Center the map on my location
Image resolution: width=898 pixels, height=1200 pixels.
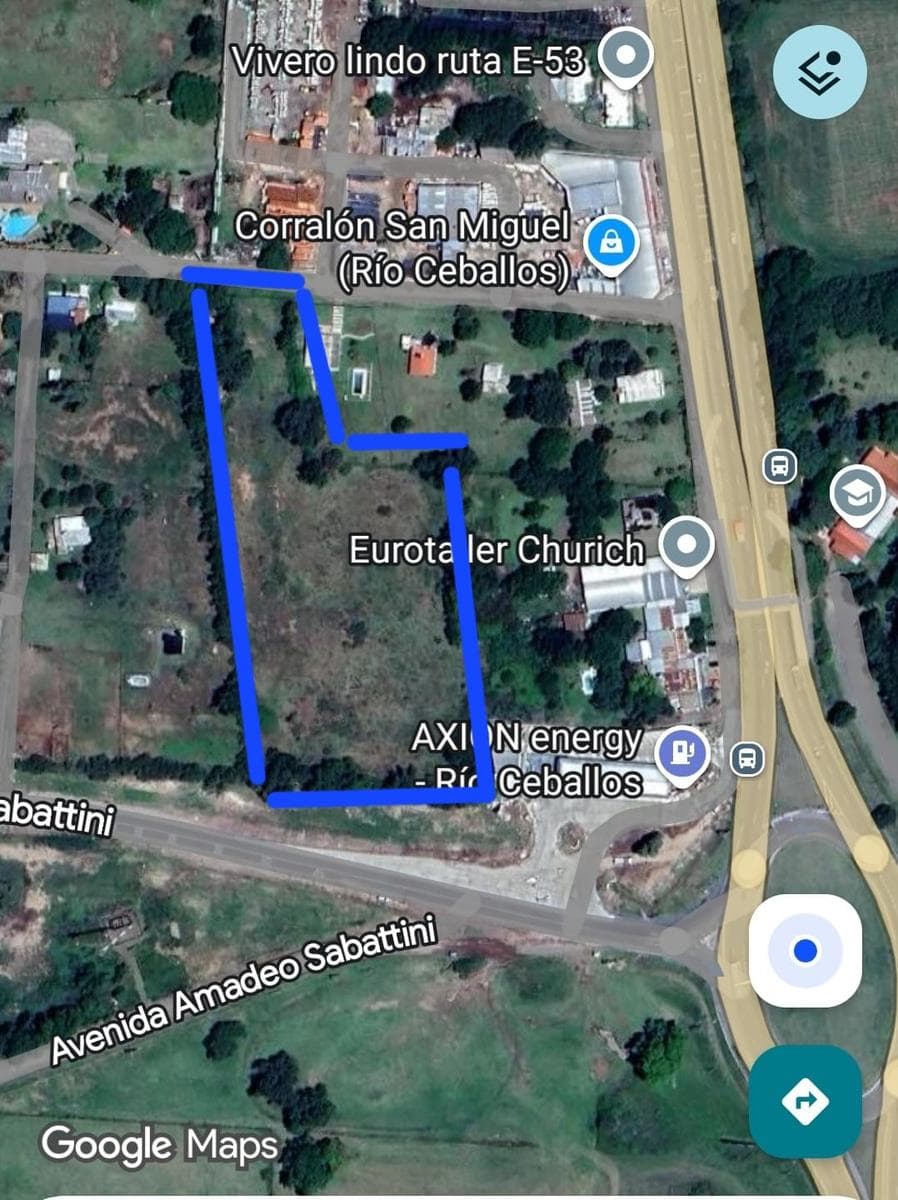pos(805,950)
